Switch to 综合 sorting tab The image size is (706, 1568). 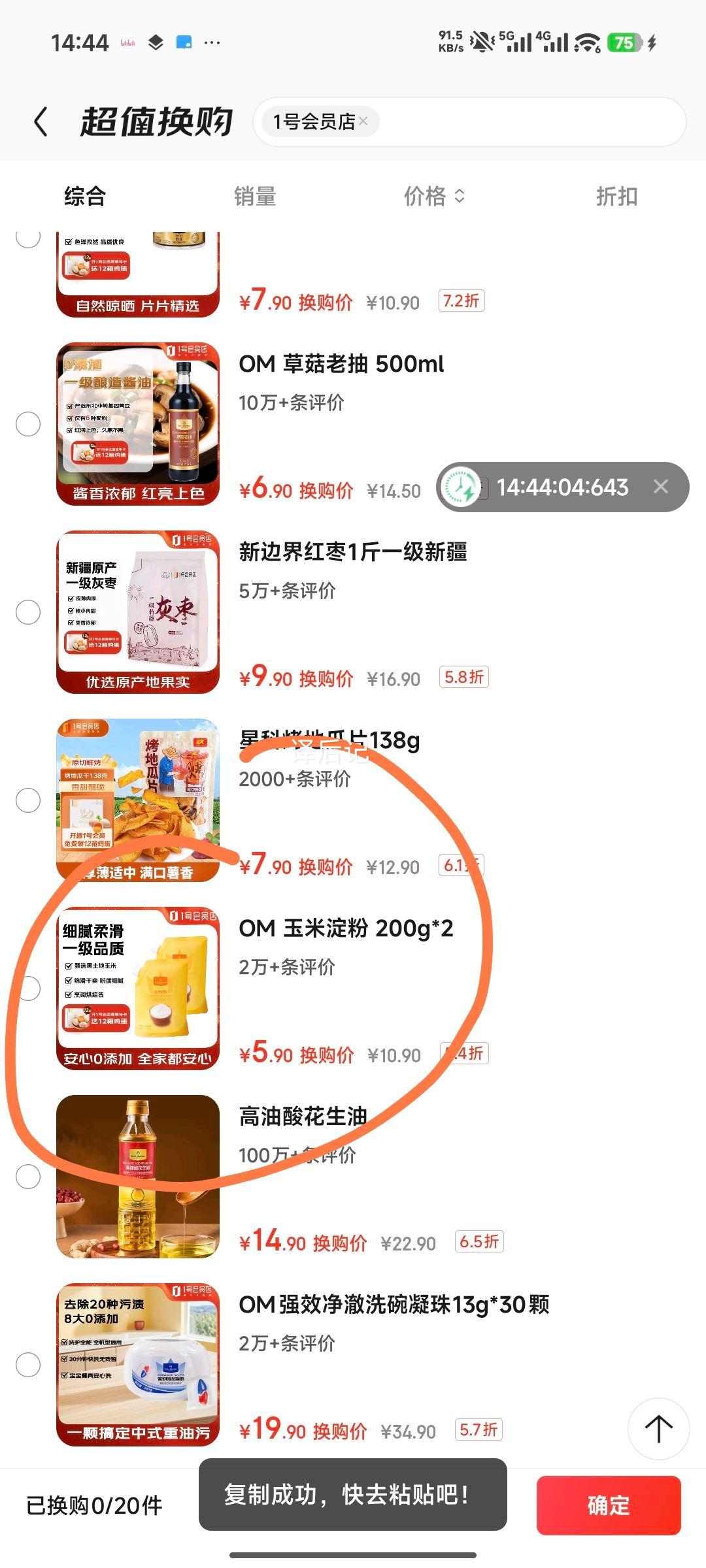[84, 196]
